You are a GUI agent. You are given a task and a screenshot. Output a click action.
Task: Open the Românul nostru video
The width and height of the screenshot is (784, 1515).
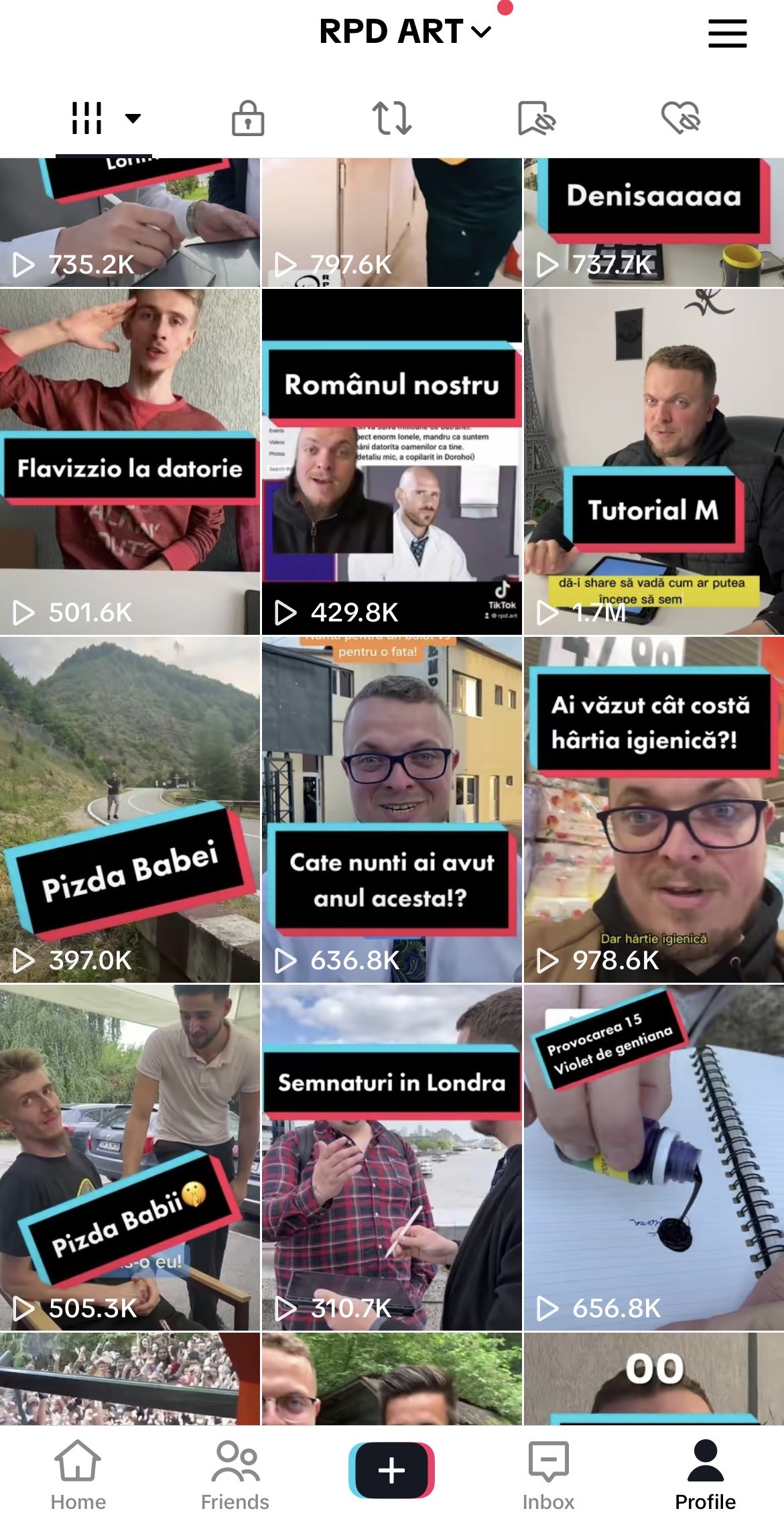pos(391,462)
